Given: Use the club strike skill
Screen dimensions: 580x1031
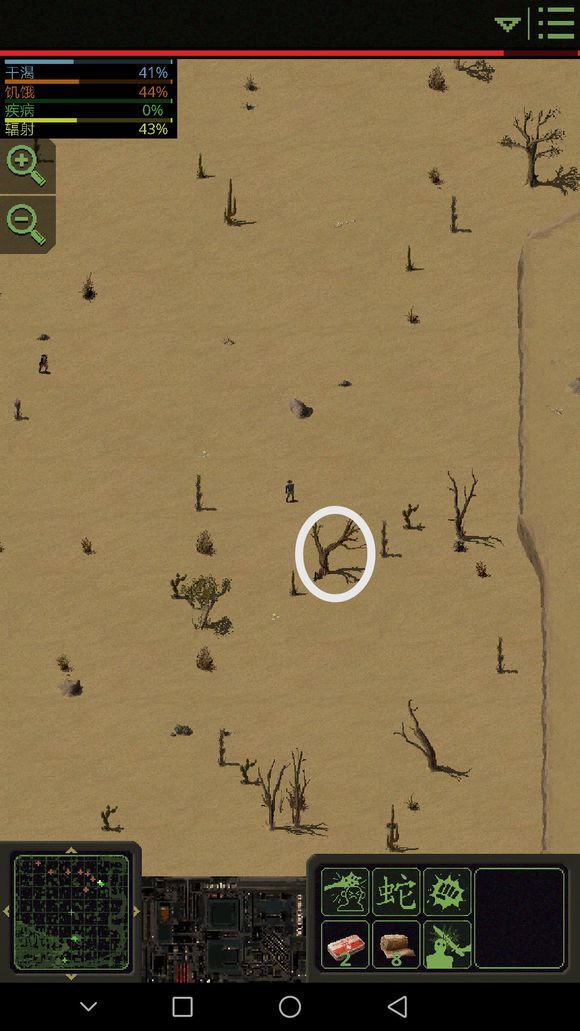Looking at the screenshot, I should coord(345,892).
